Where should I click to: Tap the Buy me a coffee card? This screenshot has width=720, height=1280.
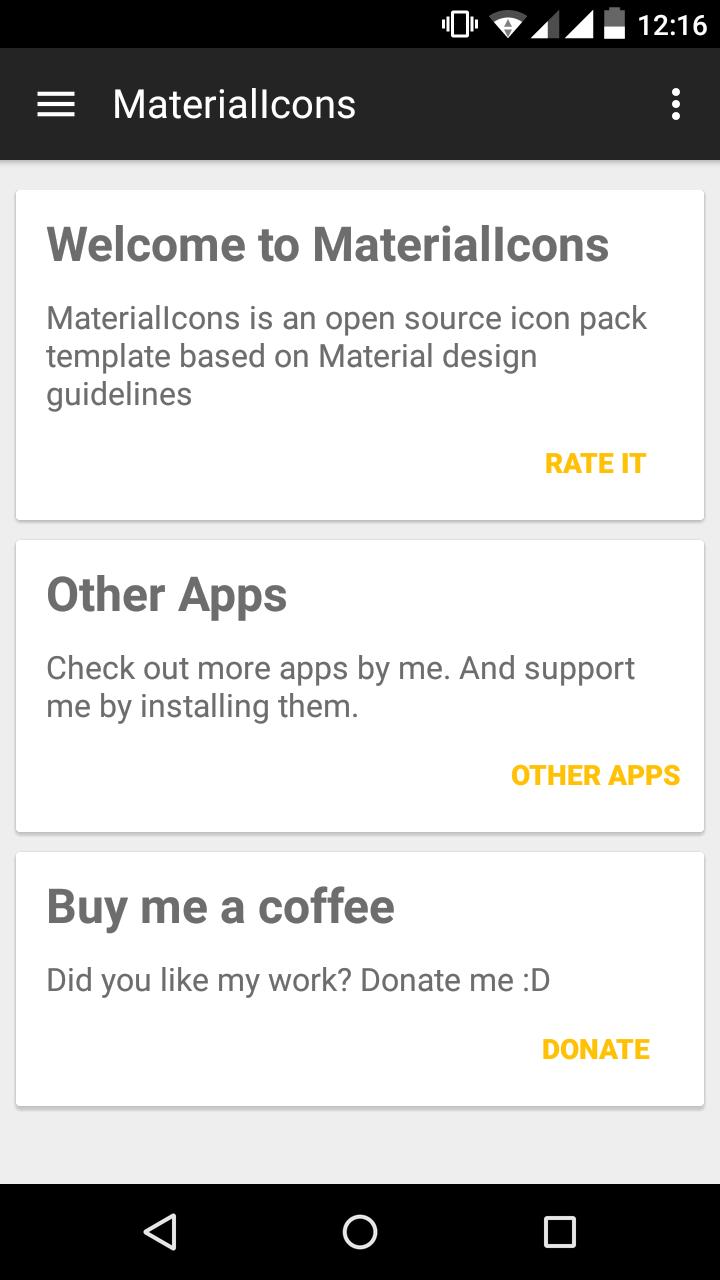pos(220,906)
